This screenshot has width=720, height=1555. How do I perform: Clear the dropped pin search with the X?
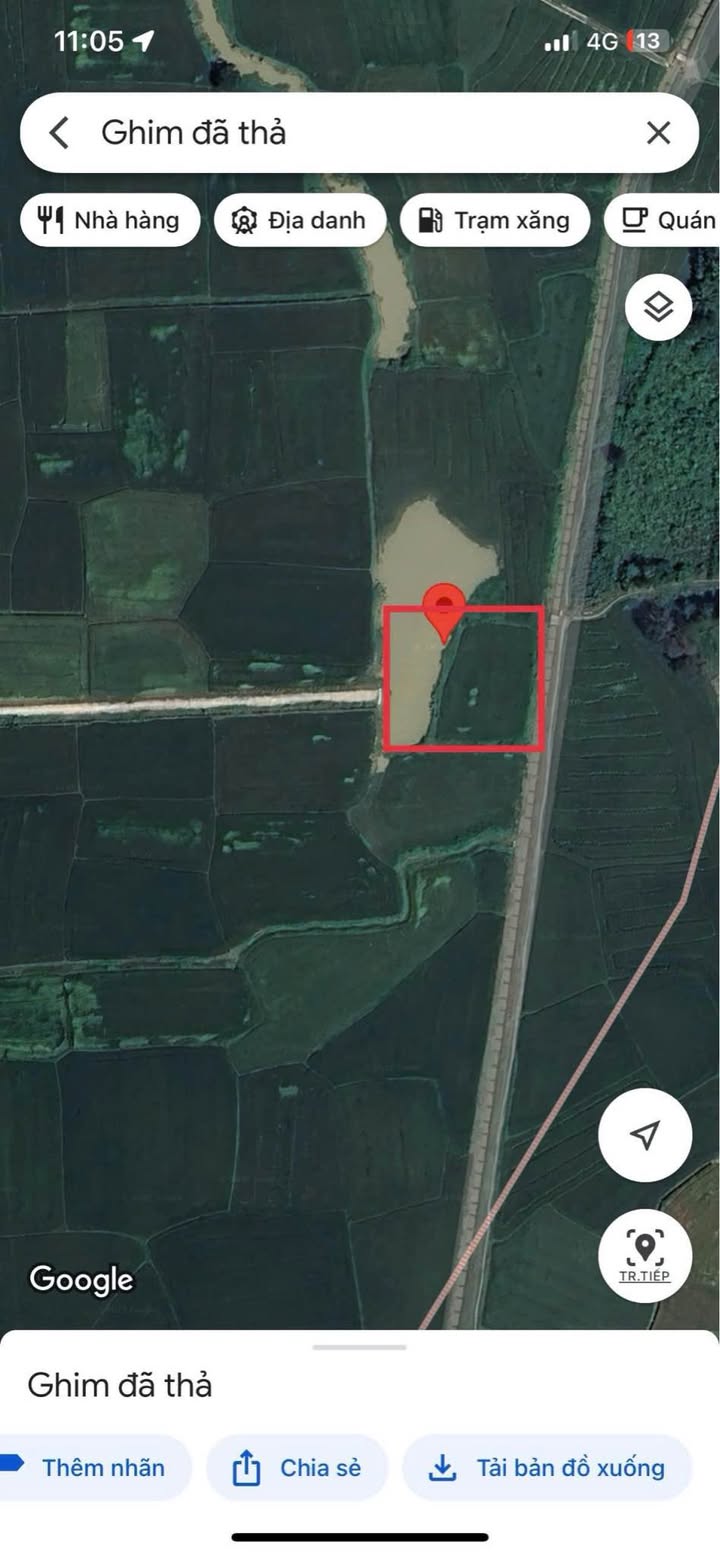tap(658, 132)
